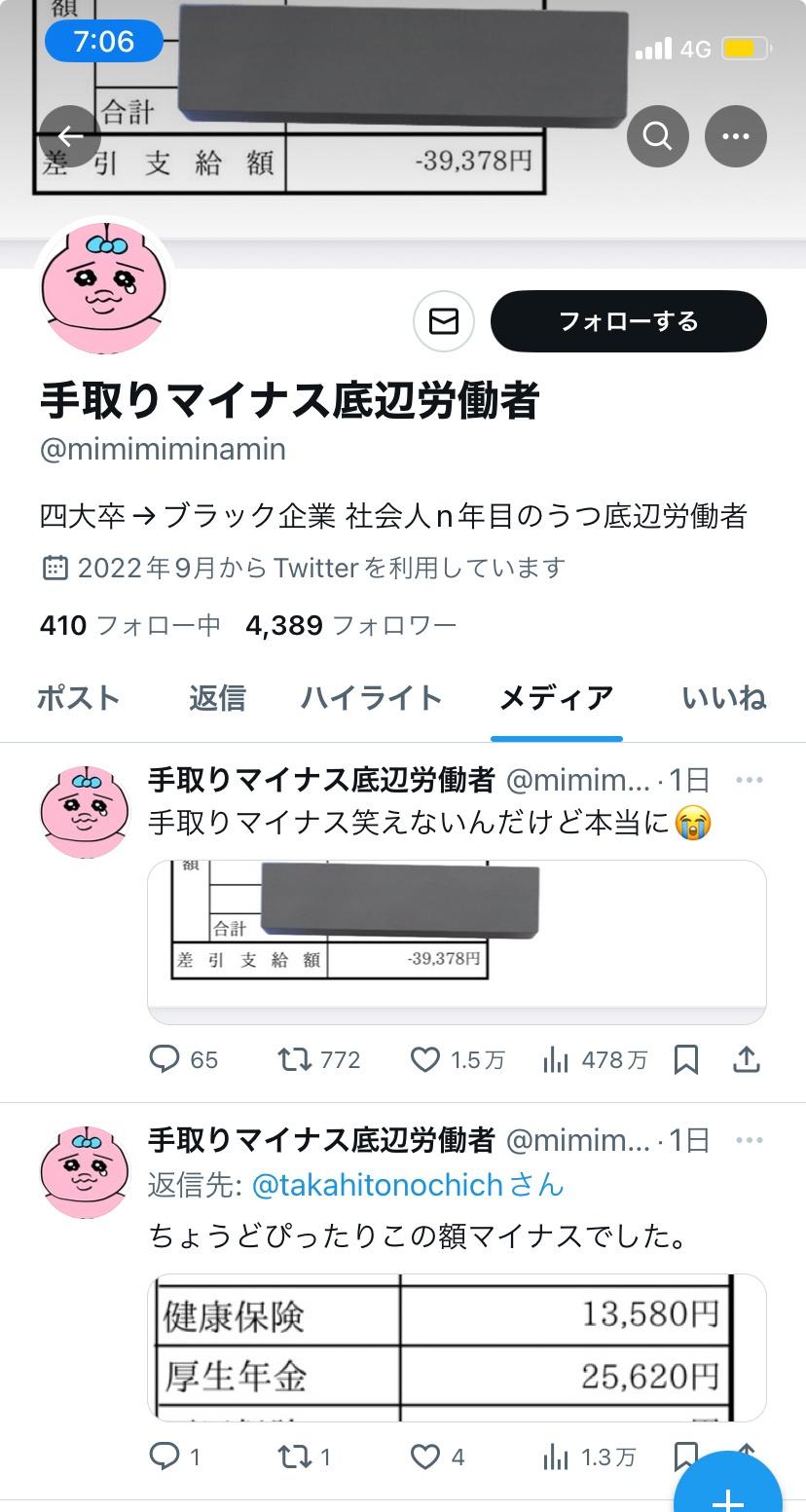View the 4,389 フォロワー list
Viewport: 806px width, 1512px height.
coord(350,625)
